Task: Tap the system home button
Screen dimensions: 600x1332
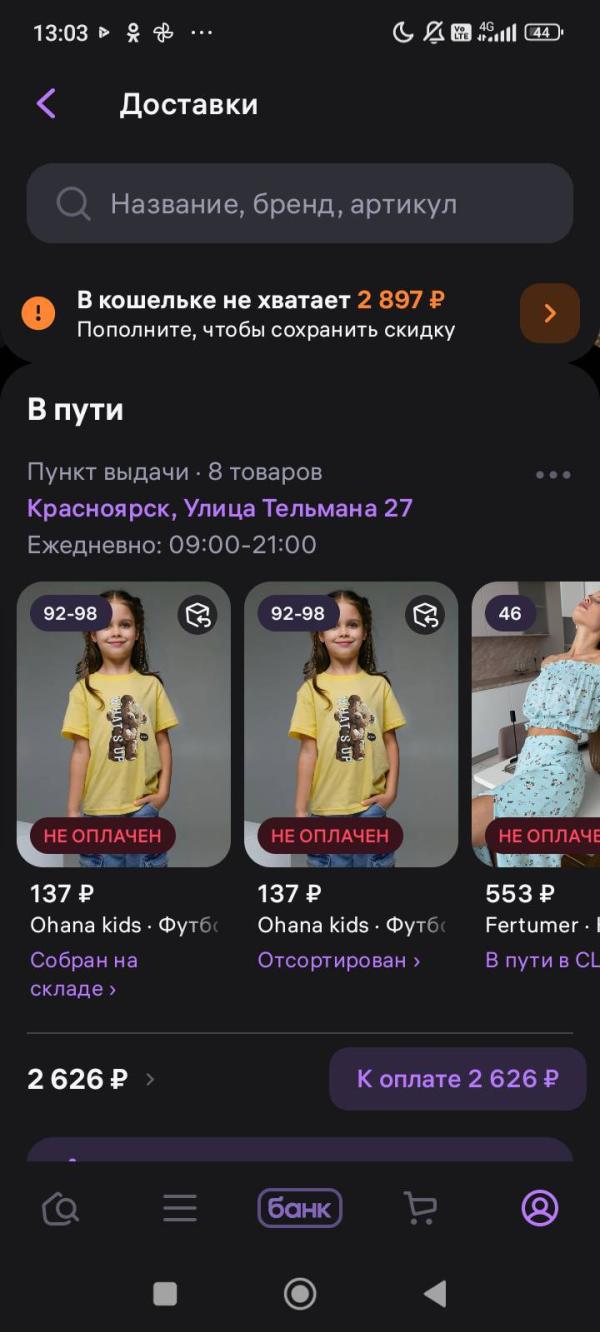Action: click(300, 1294)
